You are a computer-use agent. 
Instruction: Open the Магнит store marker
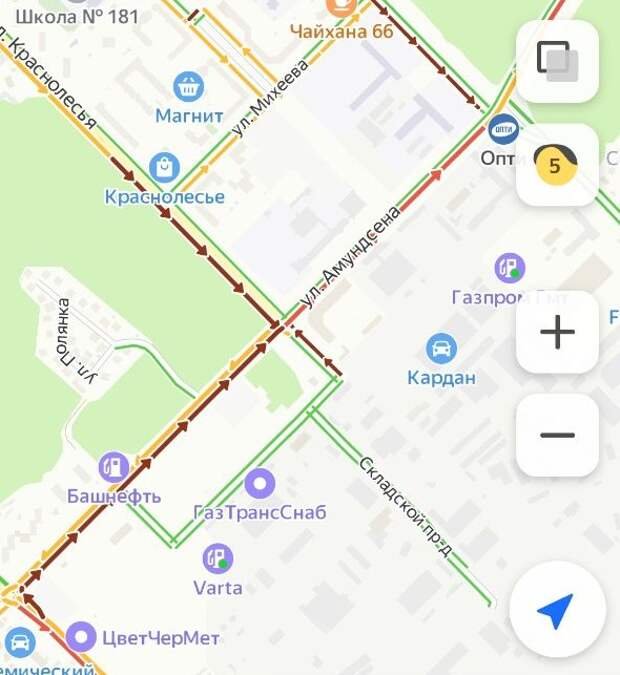click(188, 87)
